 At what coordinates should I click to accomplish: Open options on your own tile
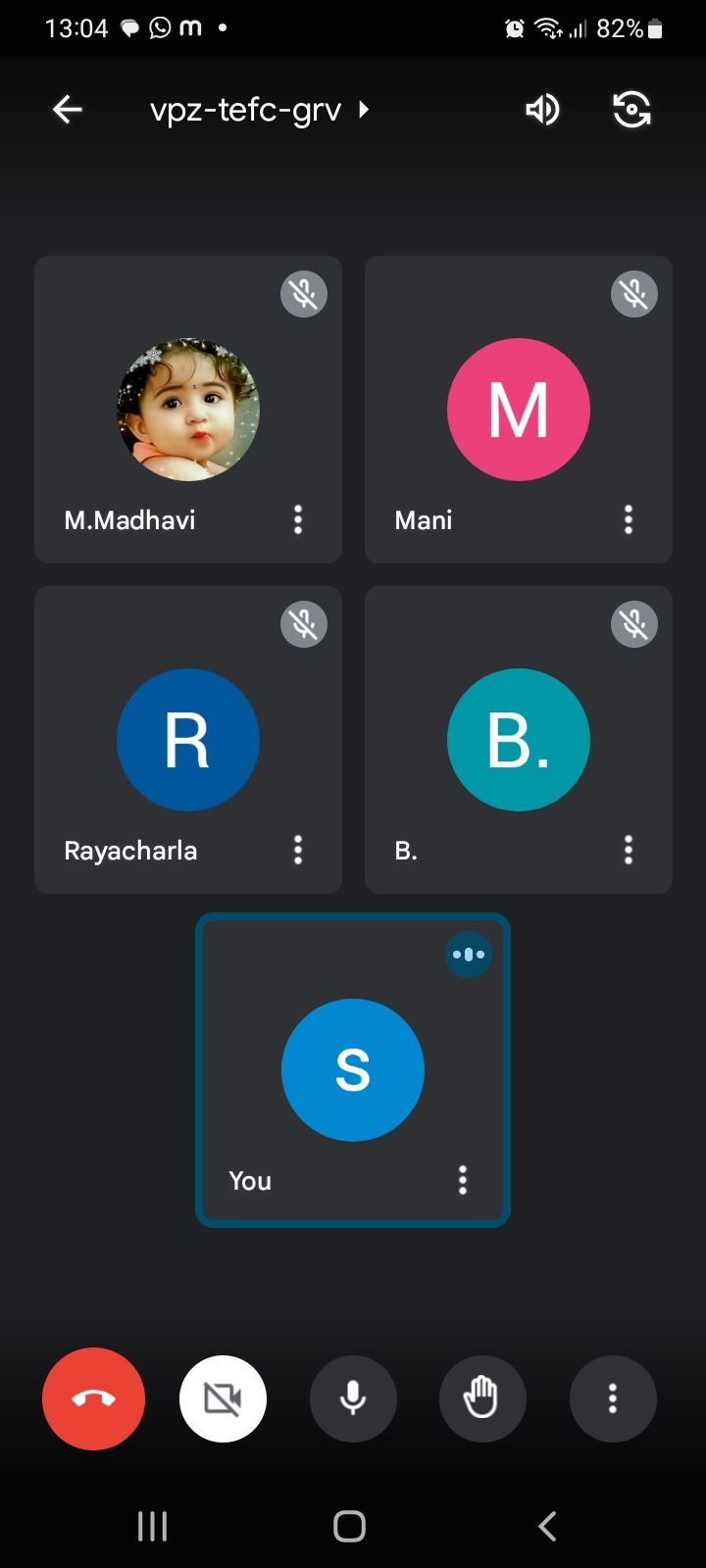pos(463,1180)
